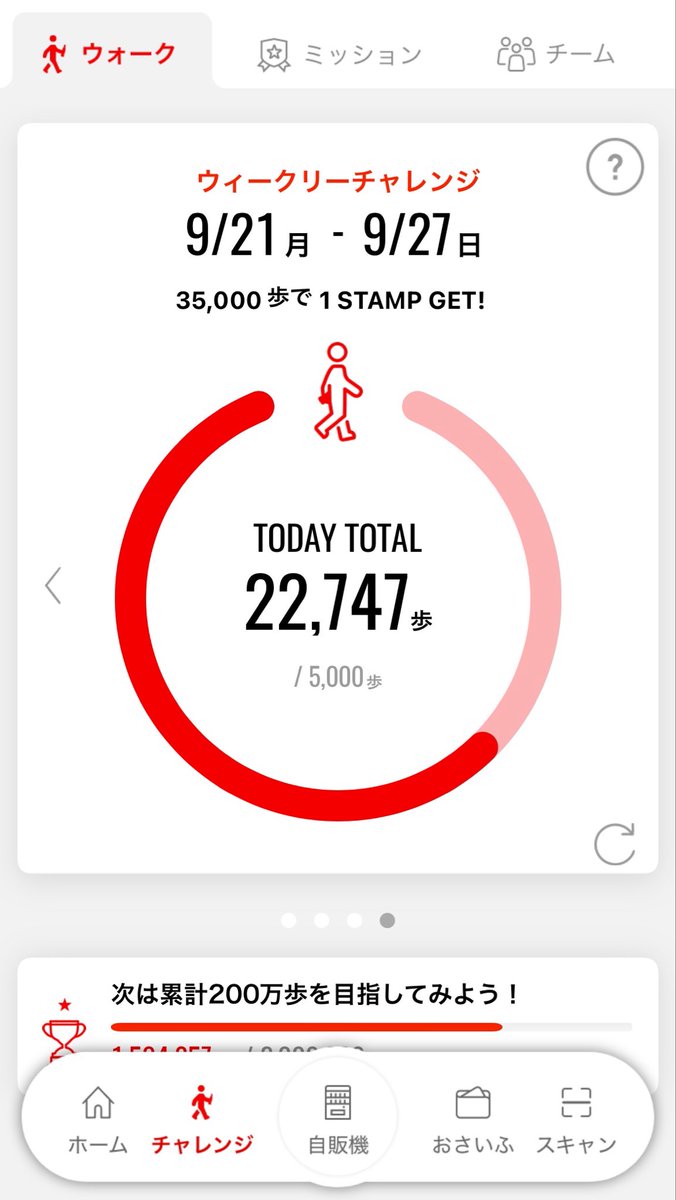Screen dimensions: 676x1200
Task: Go to the previous challenge card
Action: point(53,586)
